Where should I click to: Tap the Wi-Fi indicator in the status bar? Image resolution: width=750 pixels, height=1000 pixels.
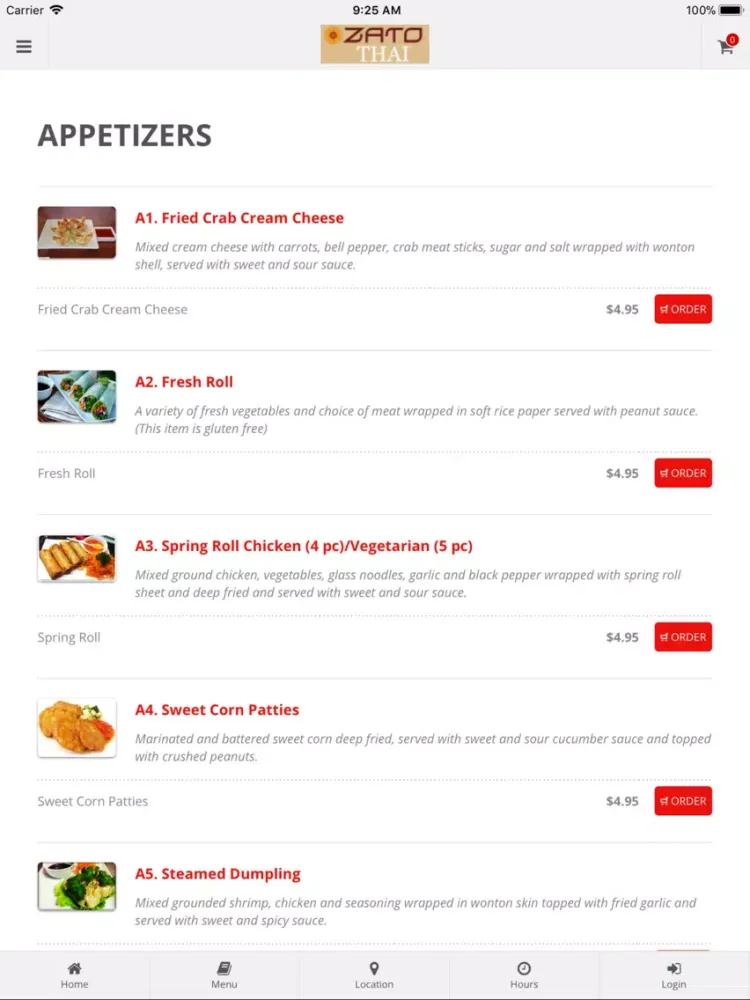(55, 9)
